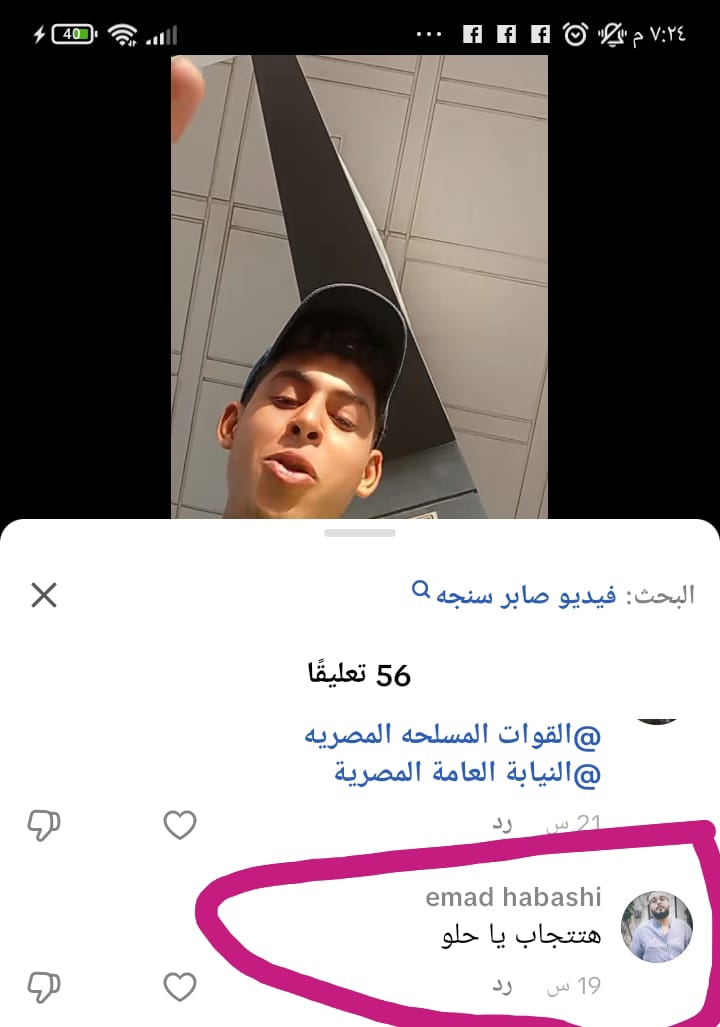The height and width of the screenshot is (1027, 720).
Task: Reply to the 21-hour-old comment
Action: 501,825
